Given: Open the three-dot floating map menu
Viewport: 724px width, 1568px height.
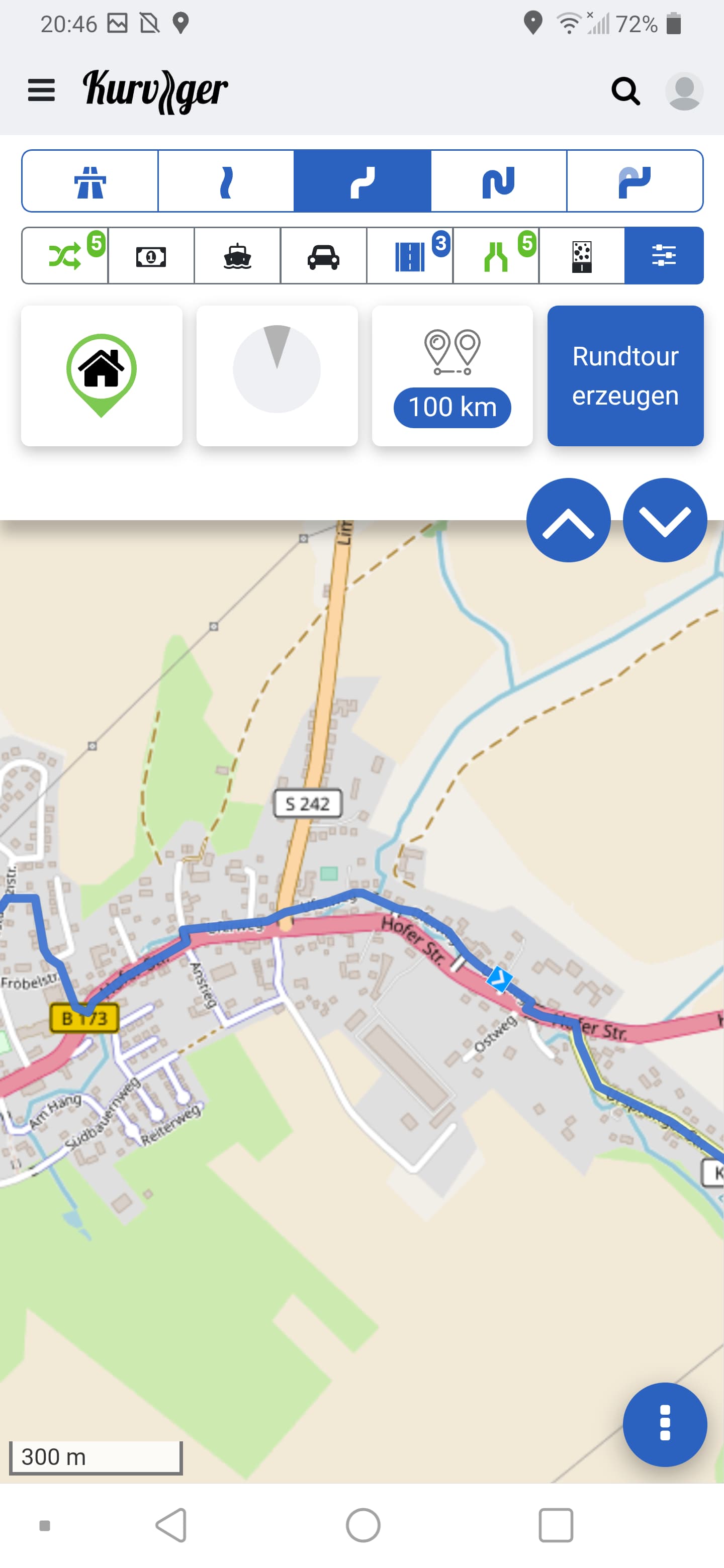Looking at the screenshot, I should (664, 1424).
